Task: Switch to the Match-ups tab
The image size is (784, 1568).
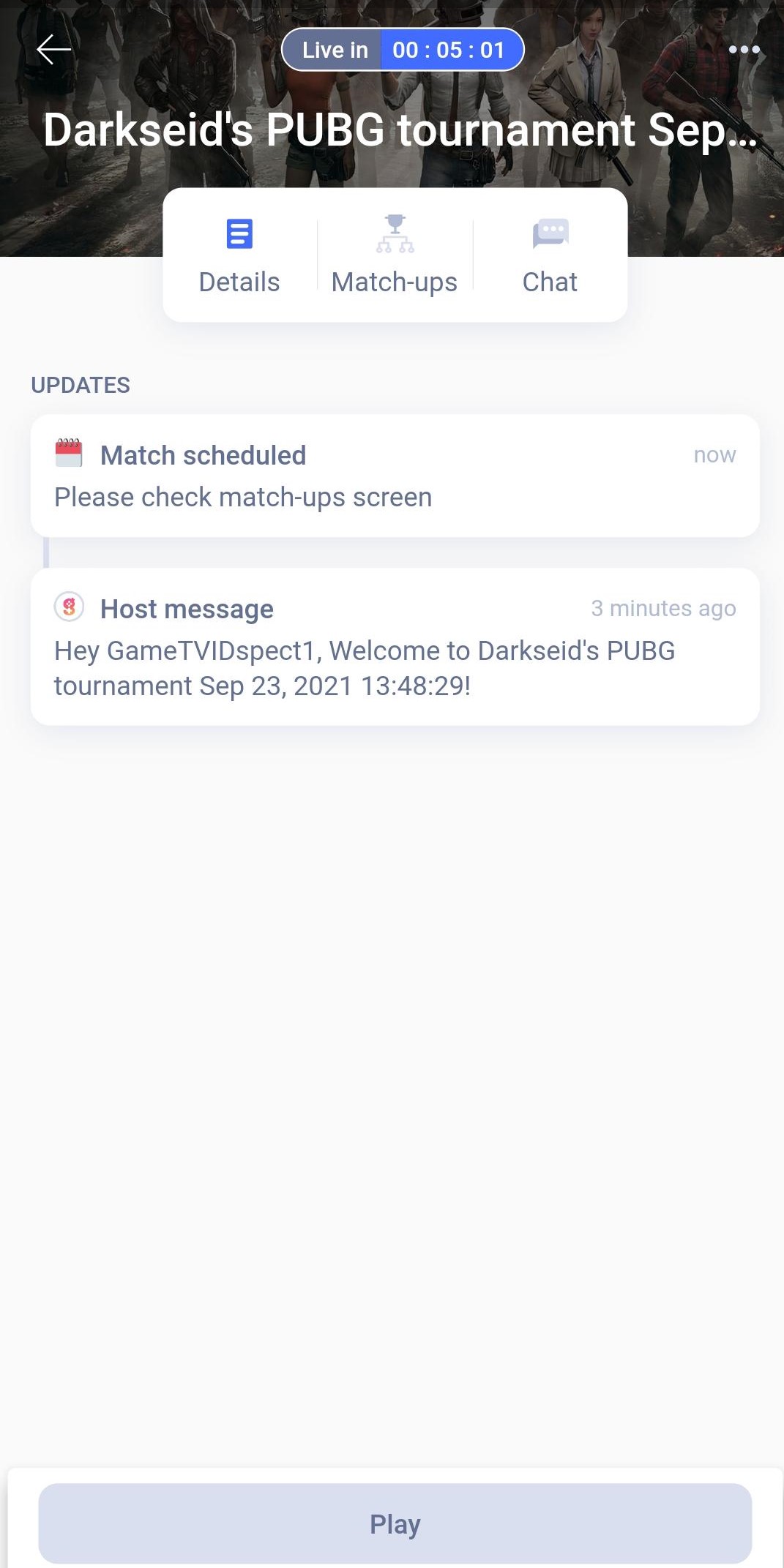Action: [395, 255]
